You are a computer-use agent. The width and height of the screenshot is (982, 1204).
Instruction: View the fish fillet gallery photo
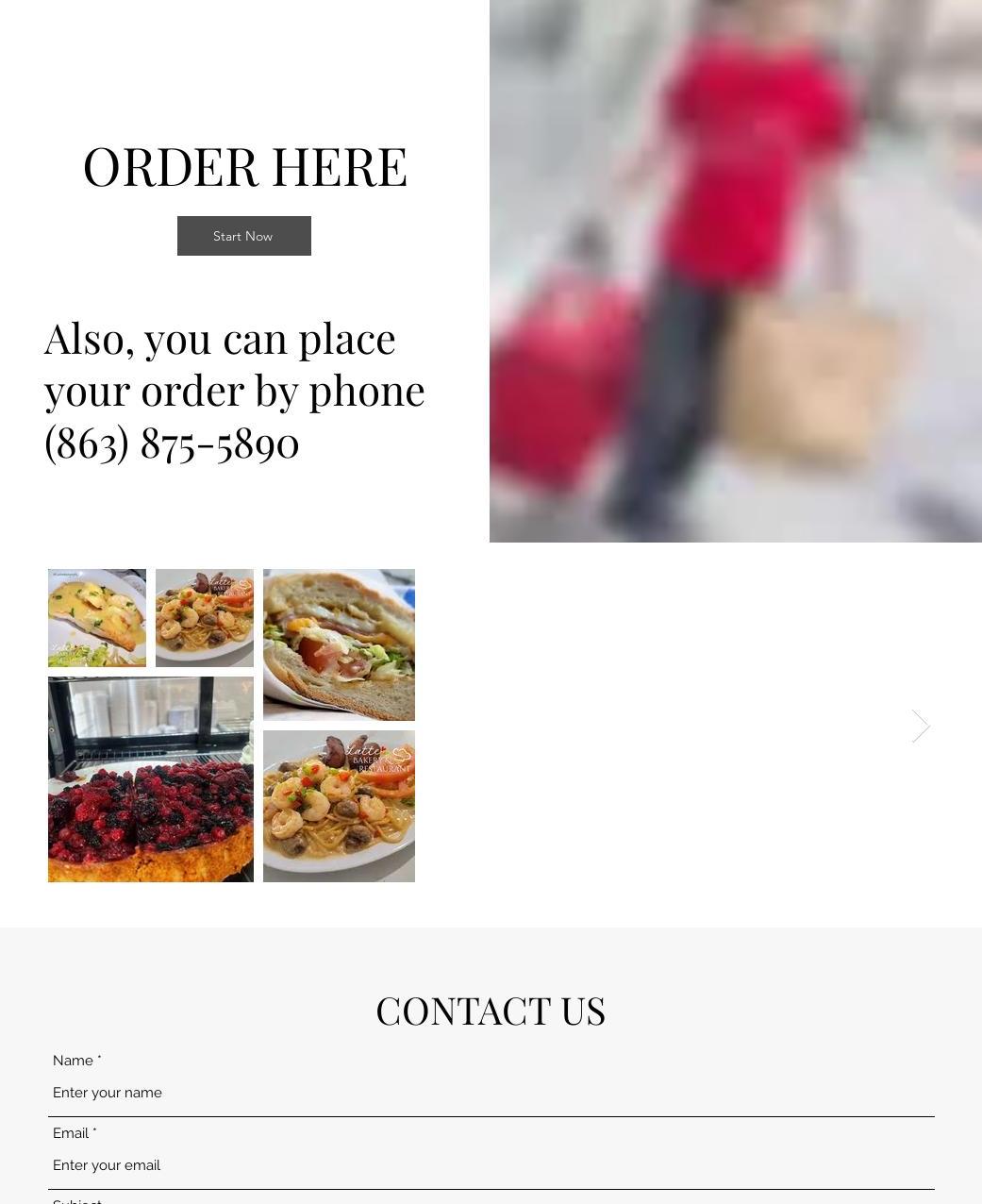[97, 618]
